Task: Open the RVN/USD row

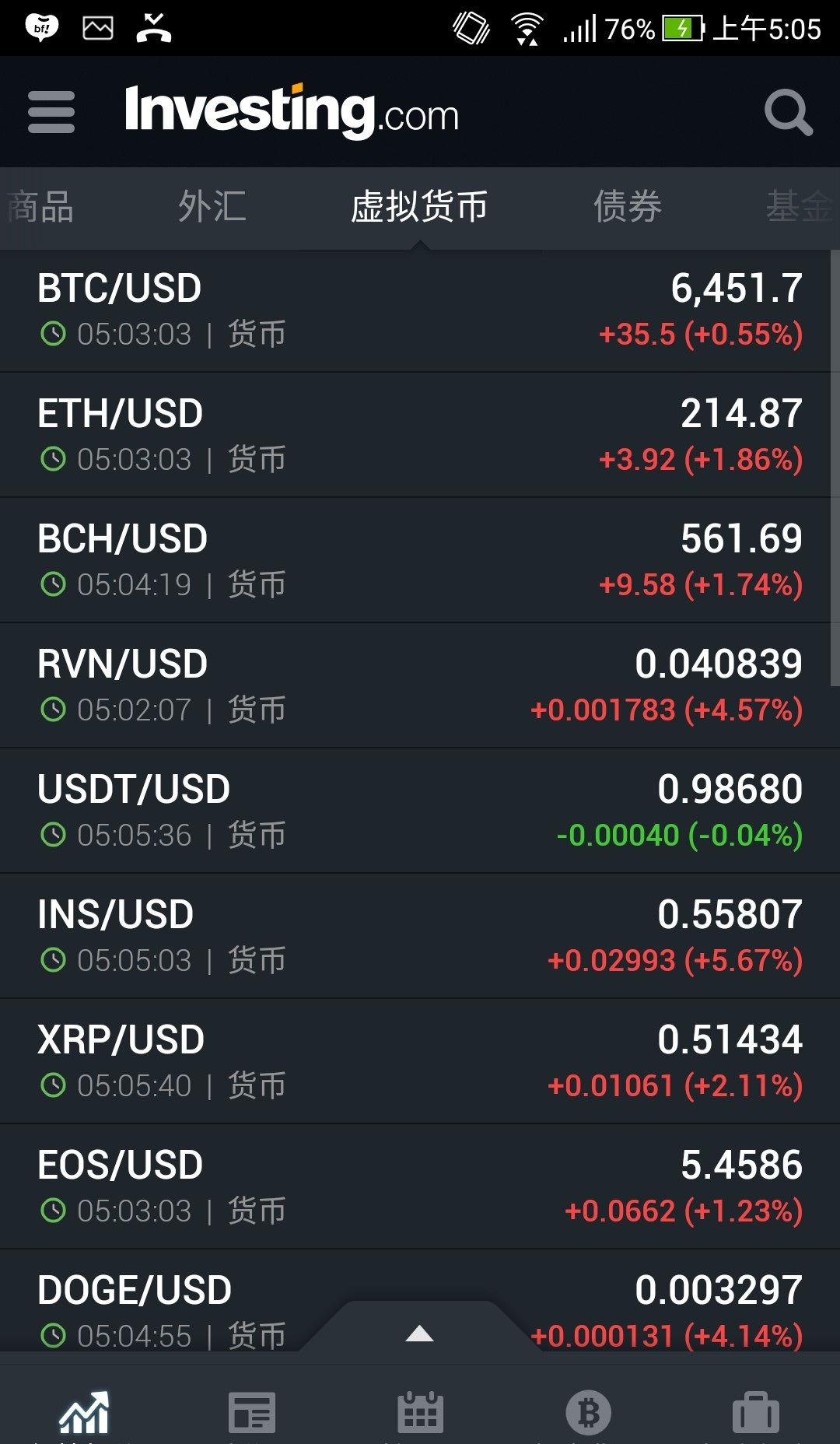Action: [x=415, y=686]
